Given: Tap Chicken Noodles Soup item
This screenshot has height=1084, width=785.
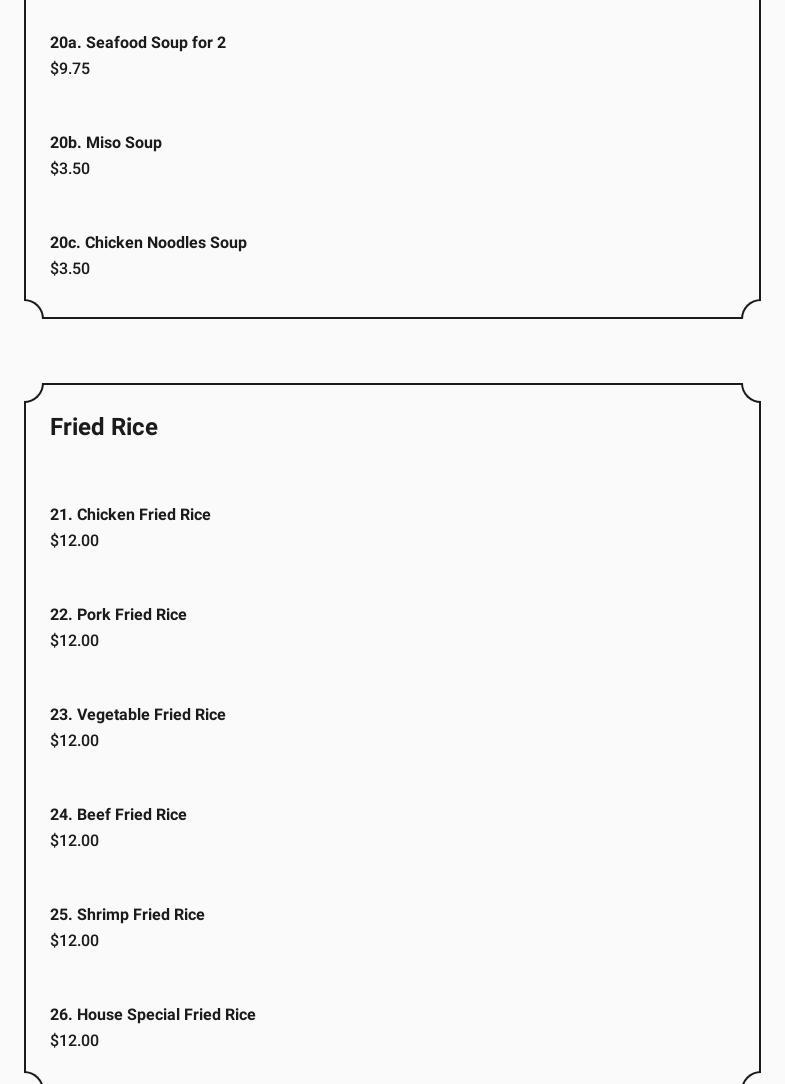Looking at the screenshot, I should [148, 243].
